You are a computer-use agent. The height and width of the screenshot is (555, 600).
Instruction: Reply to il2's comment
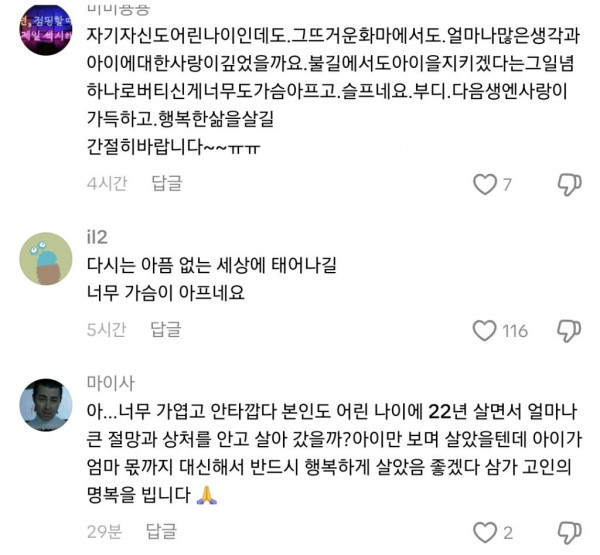166,329
